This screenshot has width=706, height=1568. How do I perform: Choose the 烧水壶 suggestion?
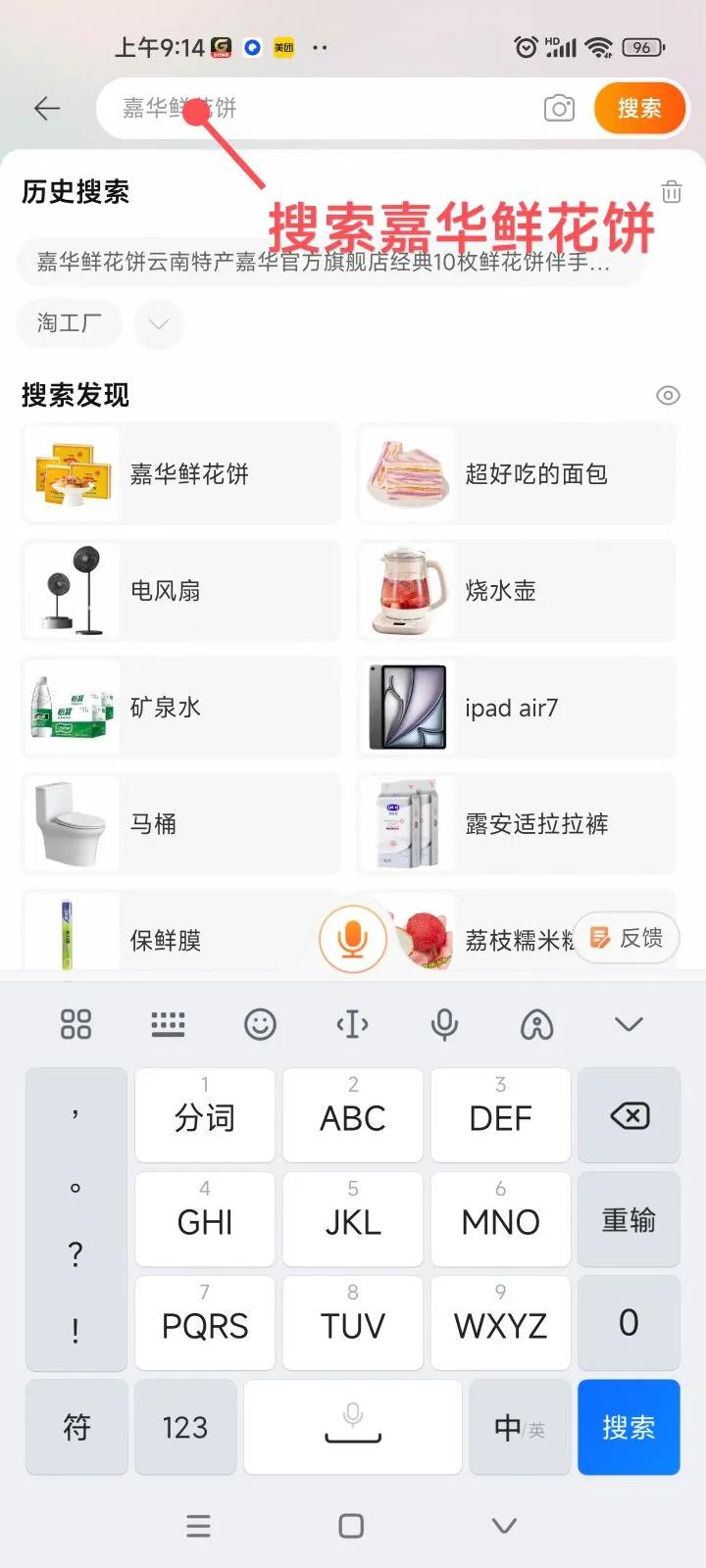pos(517,591)
